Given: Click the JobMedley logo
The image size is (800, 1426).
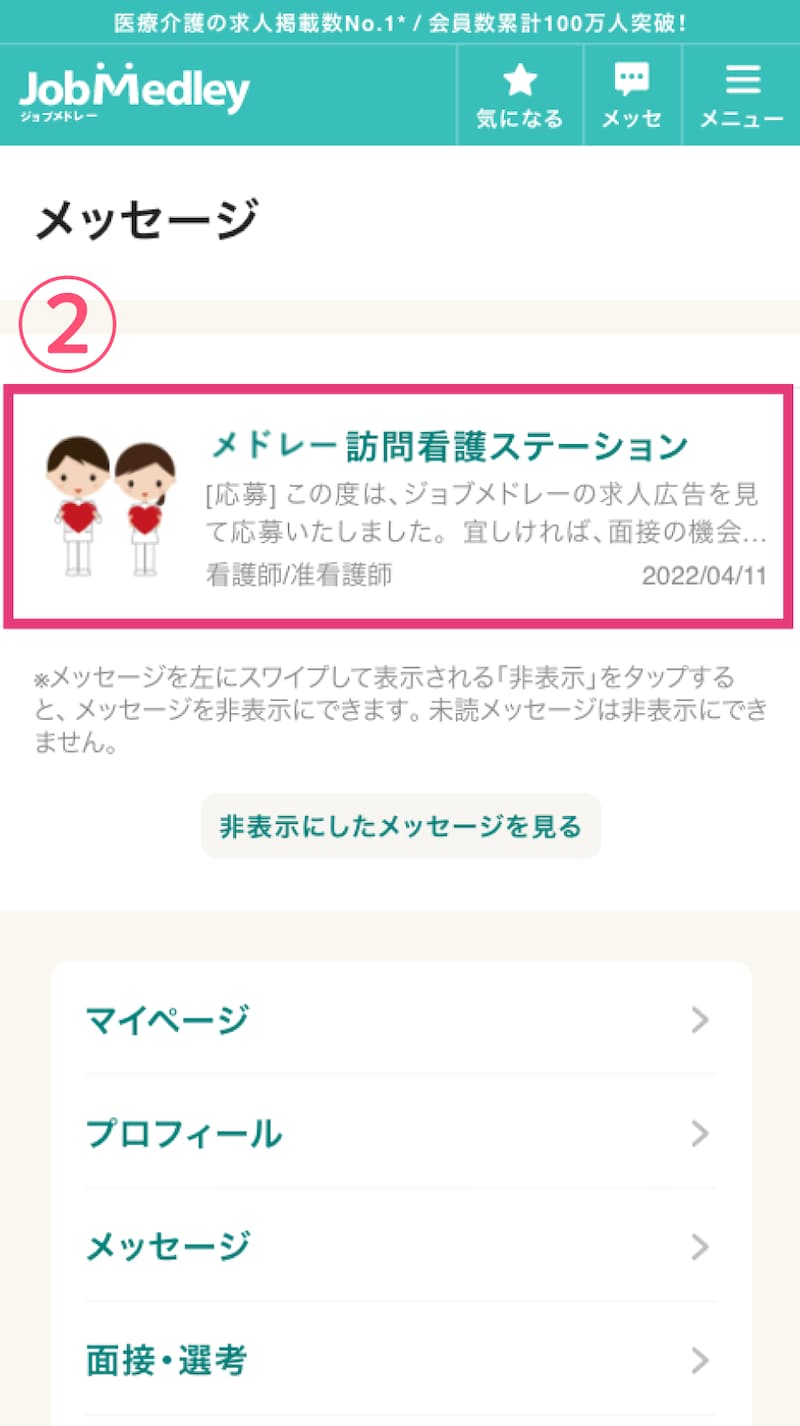Looking at the screenshot, I should [135, 92].
